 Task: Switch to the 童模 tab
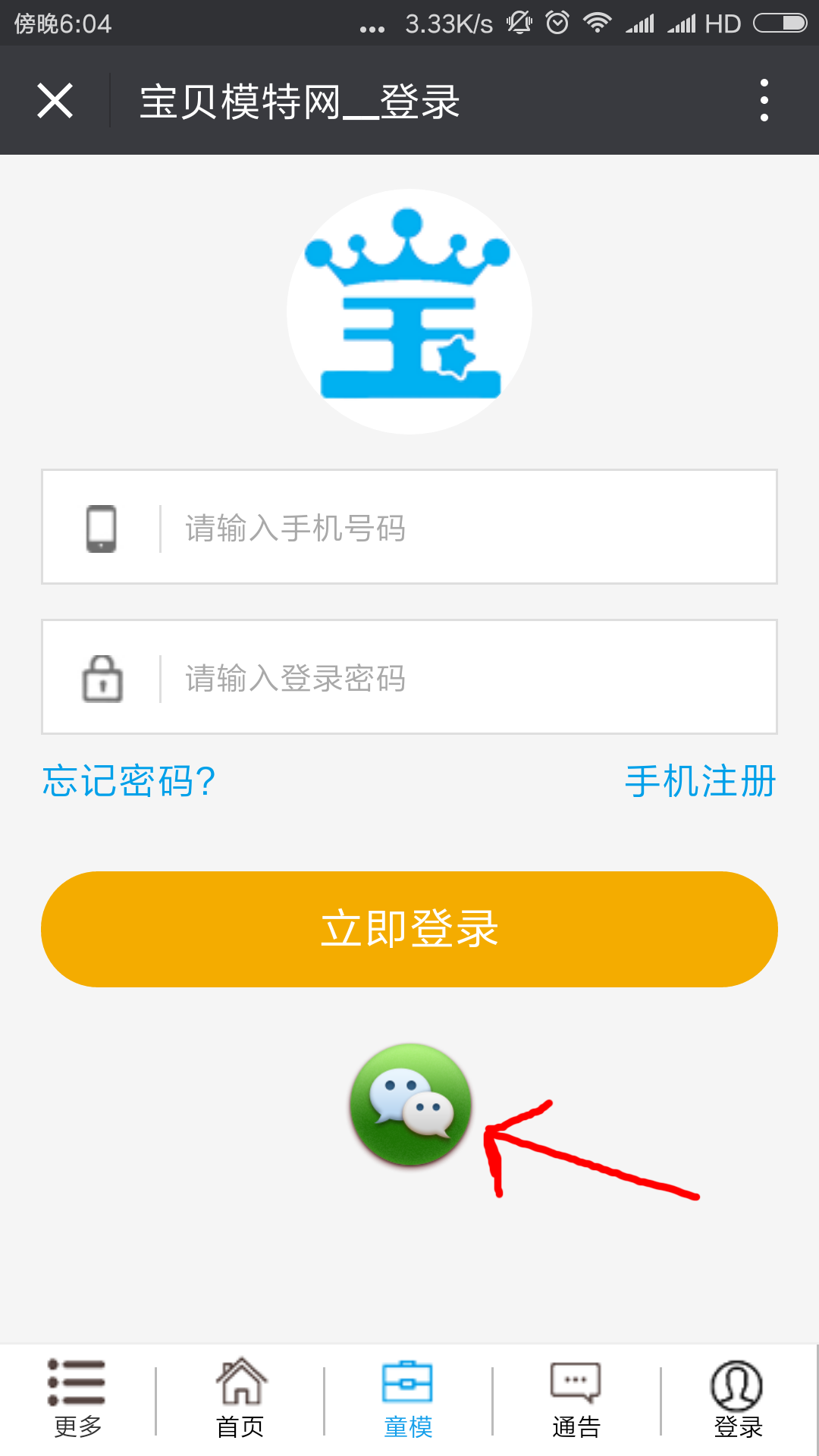tap(408, 1399)
